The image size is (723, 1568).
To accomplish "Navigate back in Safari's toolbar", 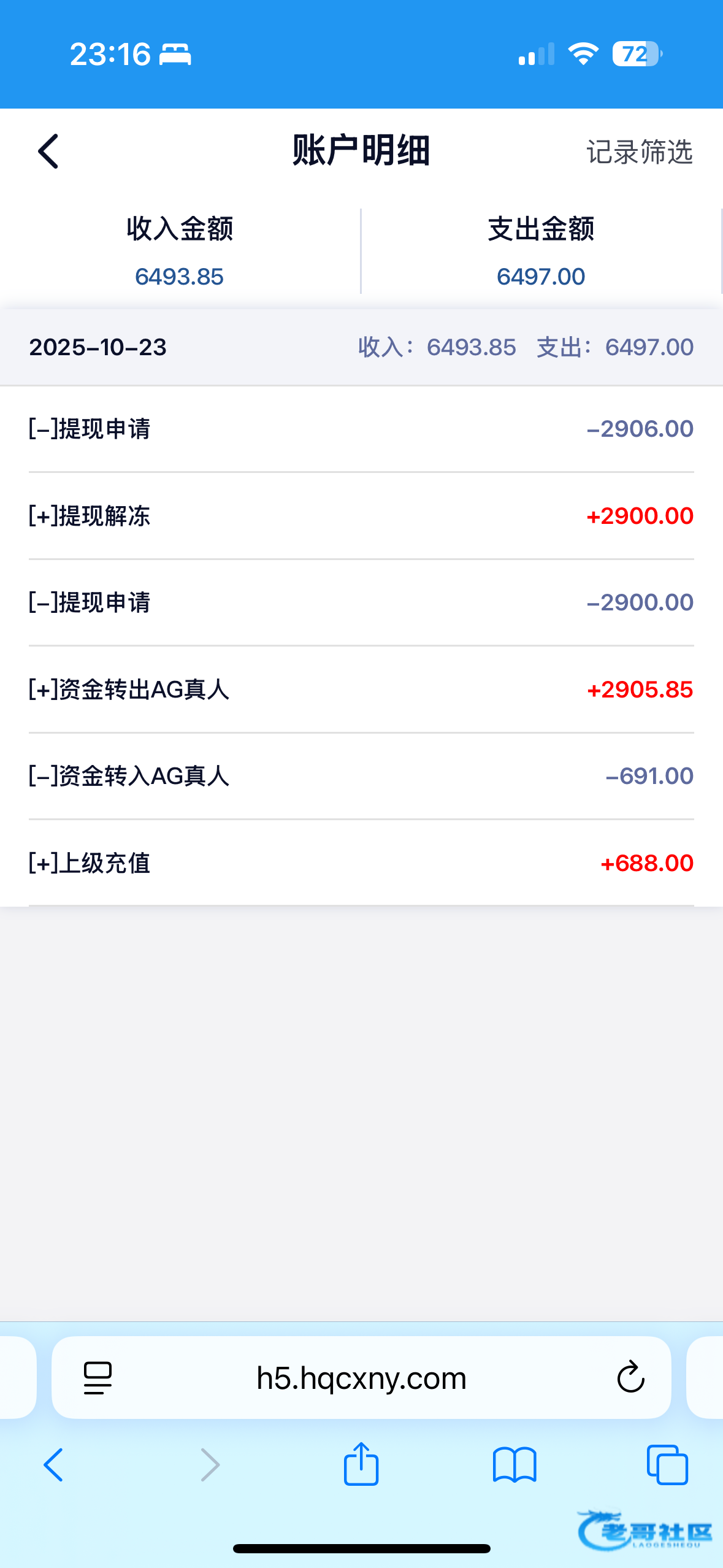I will pos(53,1465).
